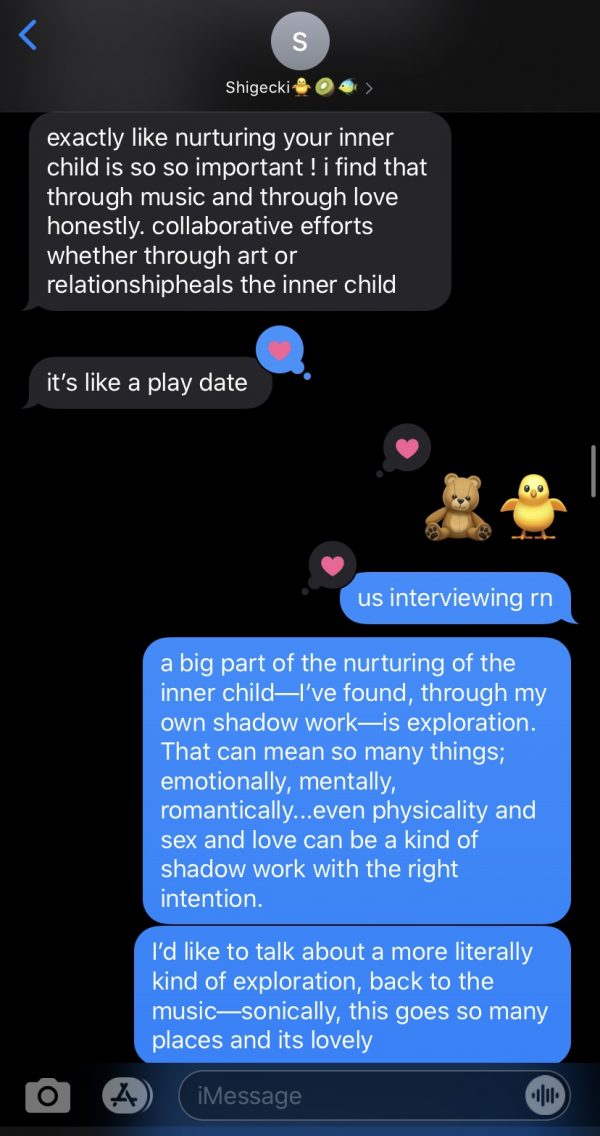Tap the heart reaction on "us interviewing rn"

click(x=332, y=567)
